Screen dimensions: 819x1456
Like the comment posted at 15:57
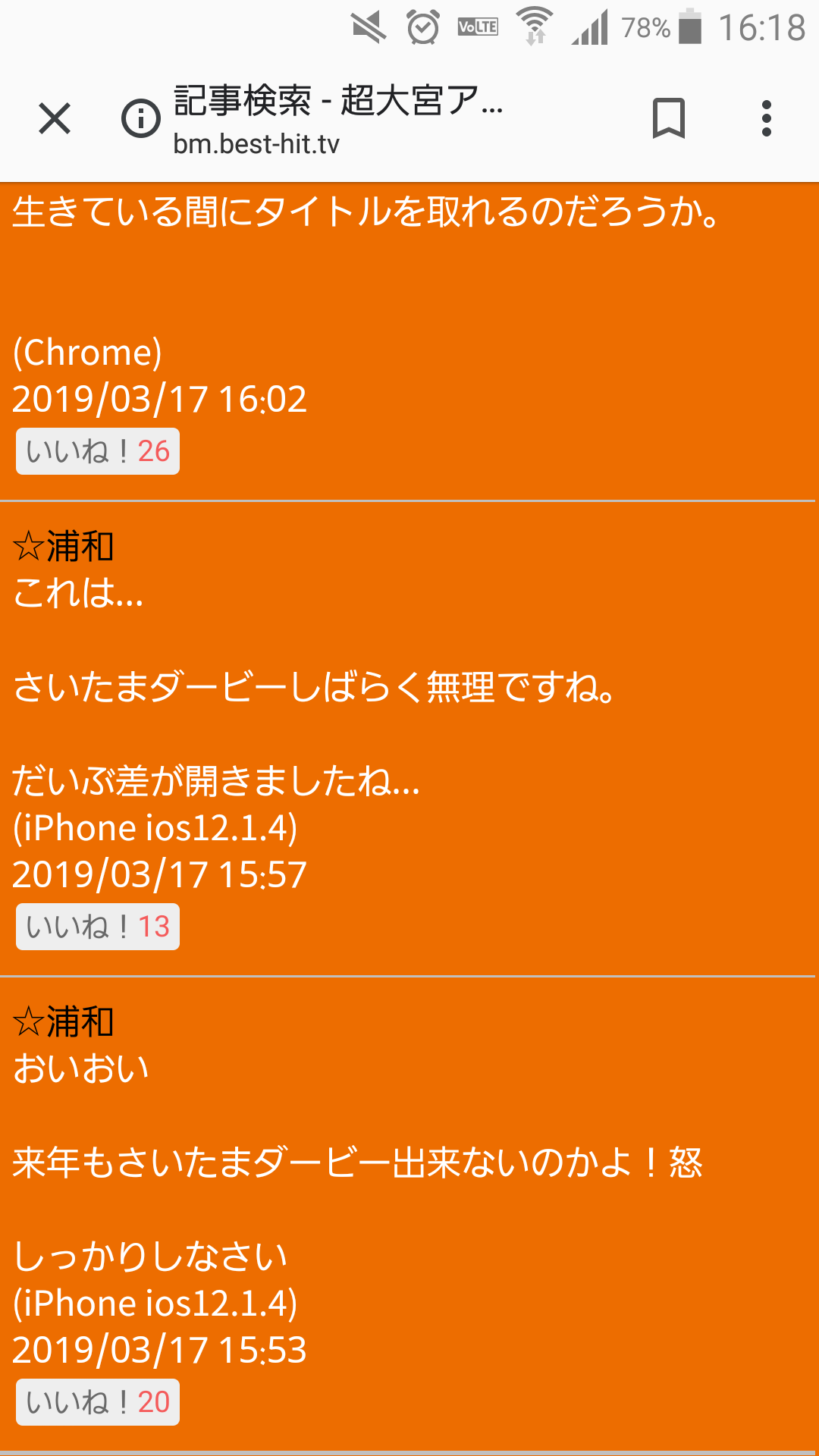point(98,927)
